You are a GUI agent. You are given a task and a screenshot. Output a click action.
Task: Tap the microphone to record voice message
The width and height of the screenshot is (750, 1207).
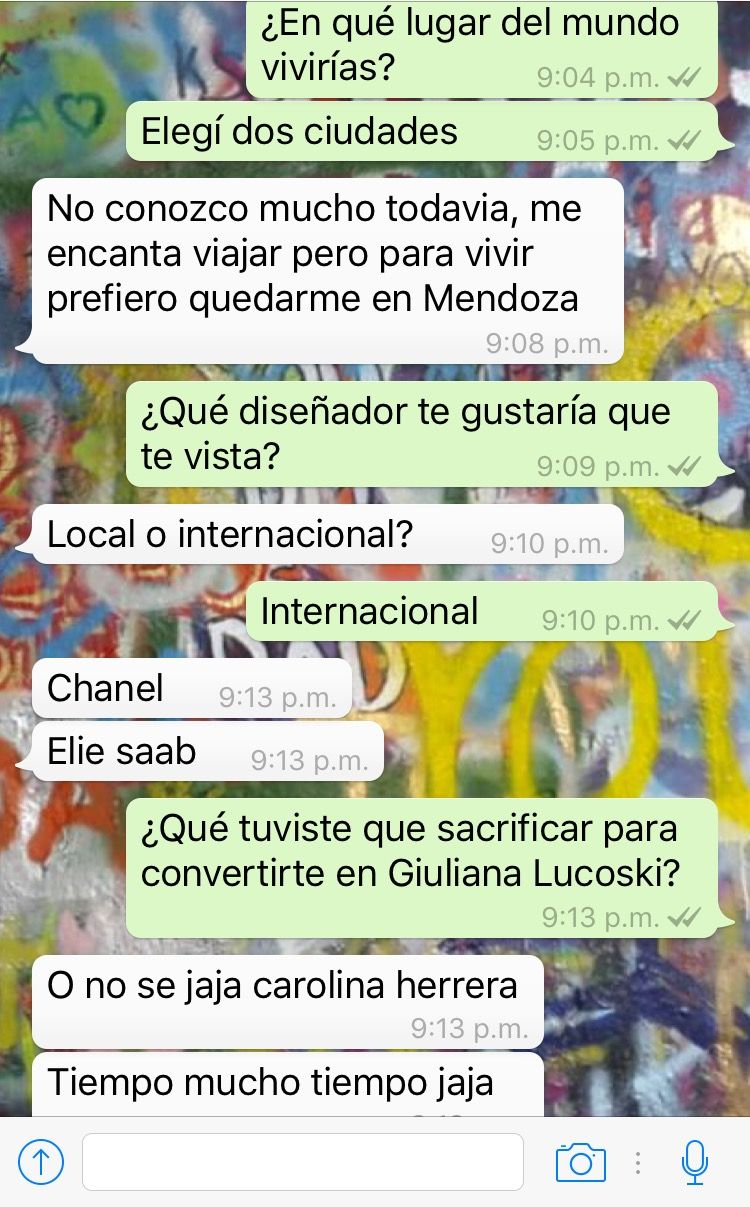[694, 1162]
